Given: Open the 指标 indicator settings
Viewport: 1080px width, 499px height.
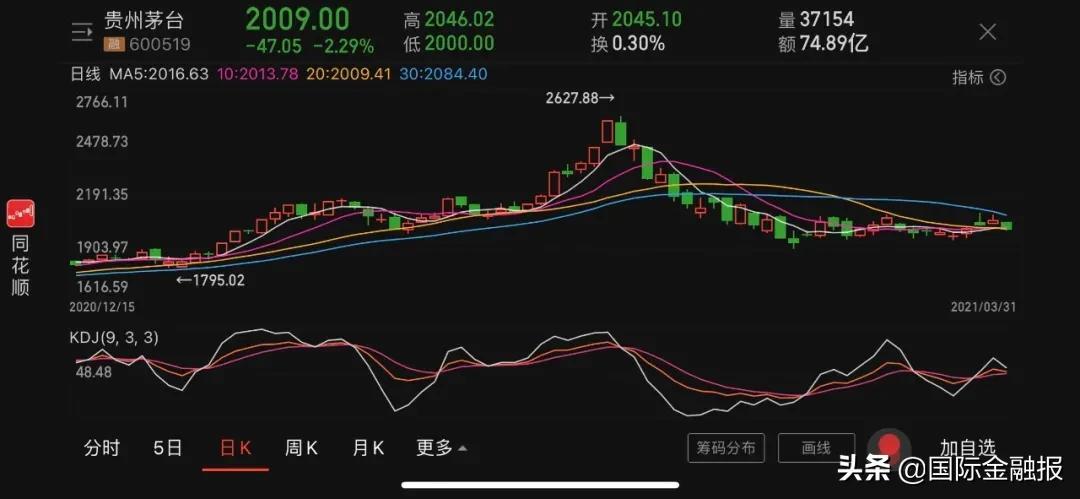Looking at the screenshot, I should click(x=978, y=78).
